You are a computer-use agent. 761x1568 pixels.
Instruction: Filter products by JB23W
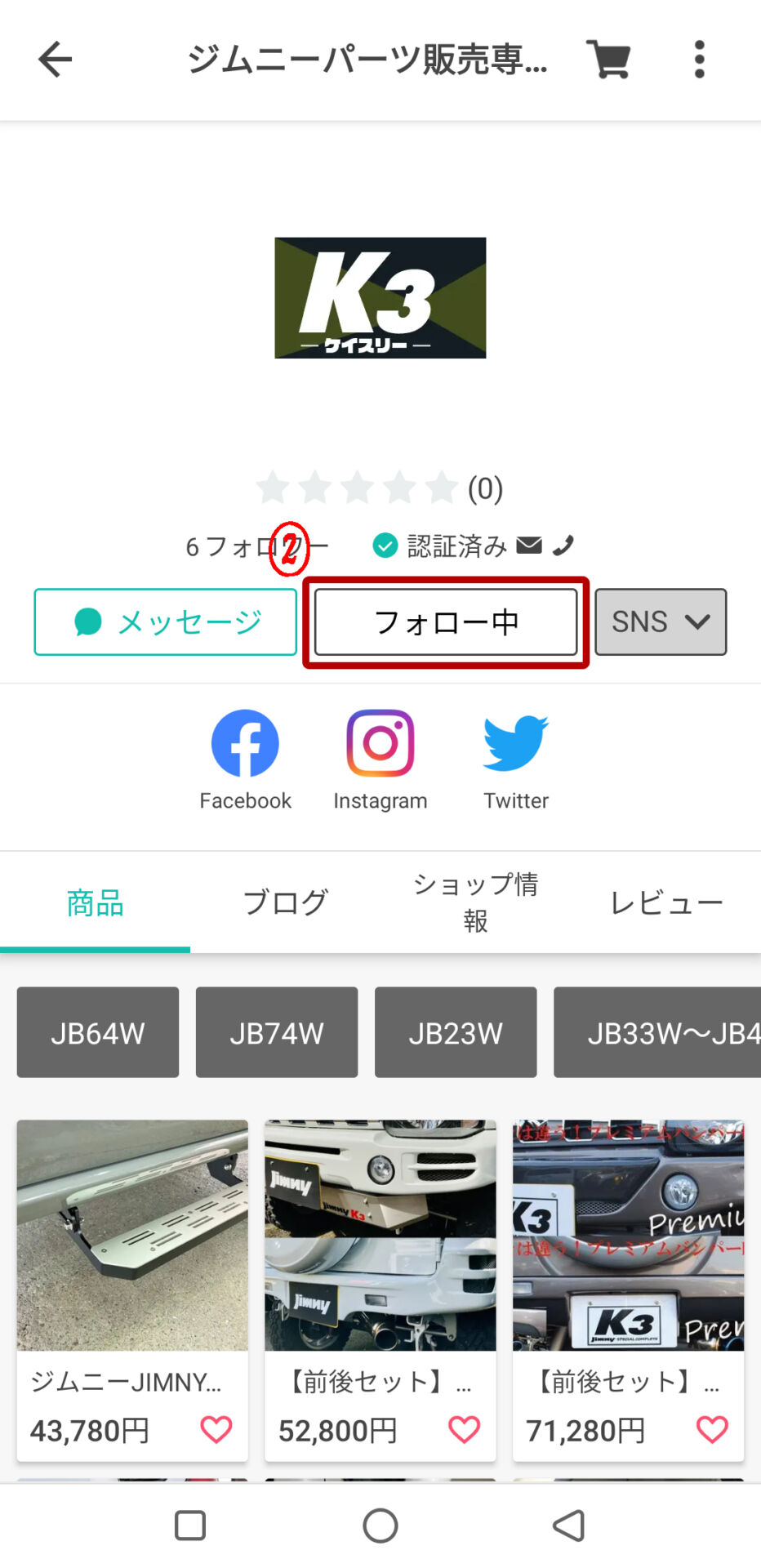(x=456, y=1033)
